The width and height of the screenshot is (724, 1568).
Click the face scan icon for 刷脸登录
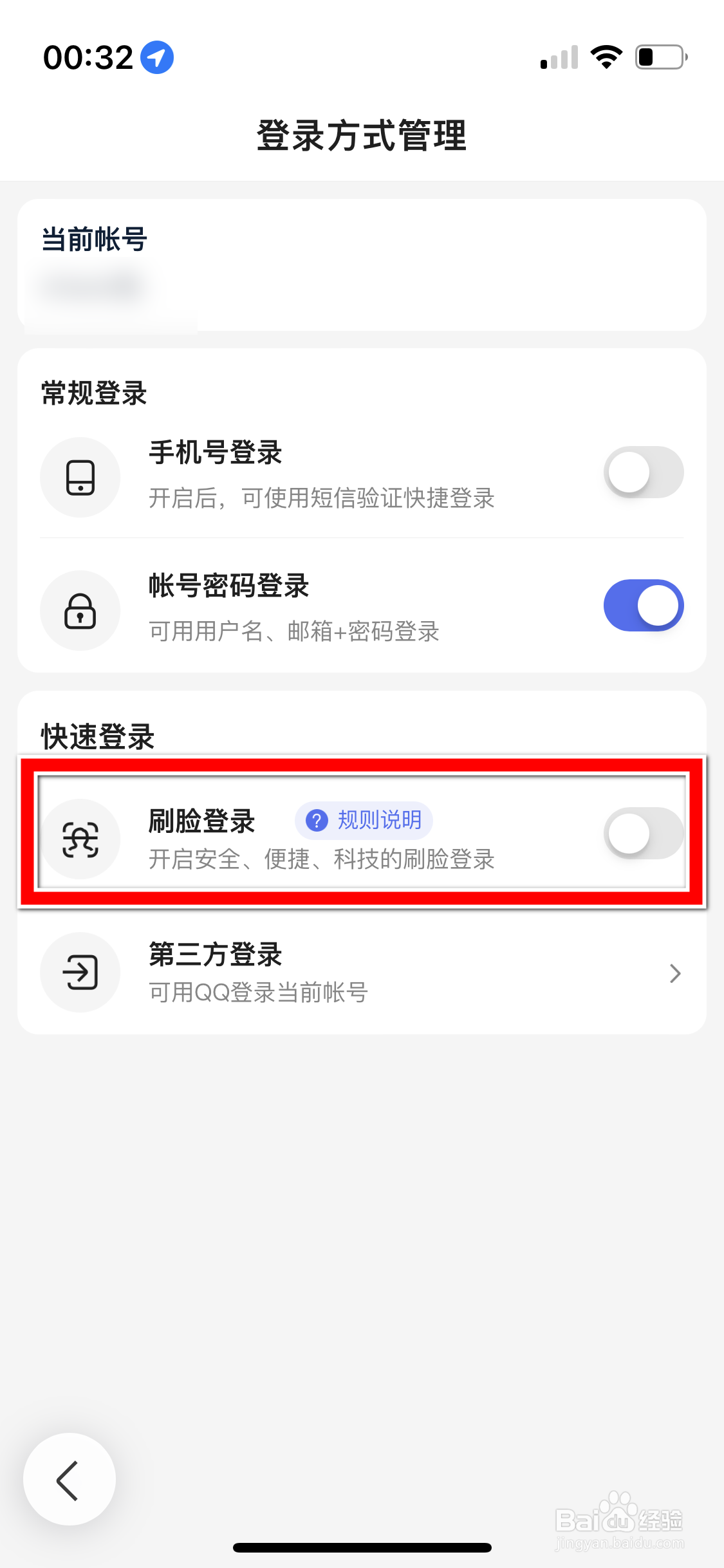pyautogui.click(x=82, y=839)
